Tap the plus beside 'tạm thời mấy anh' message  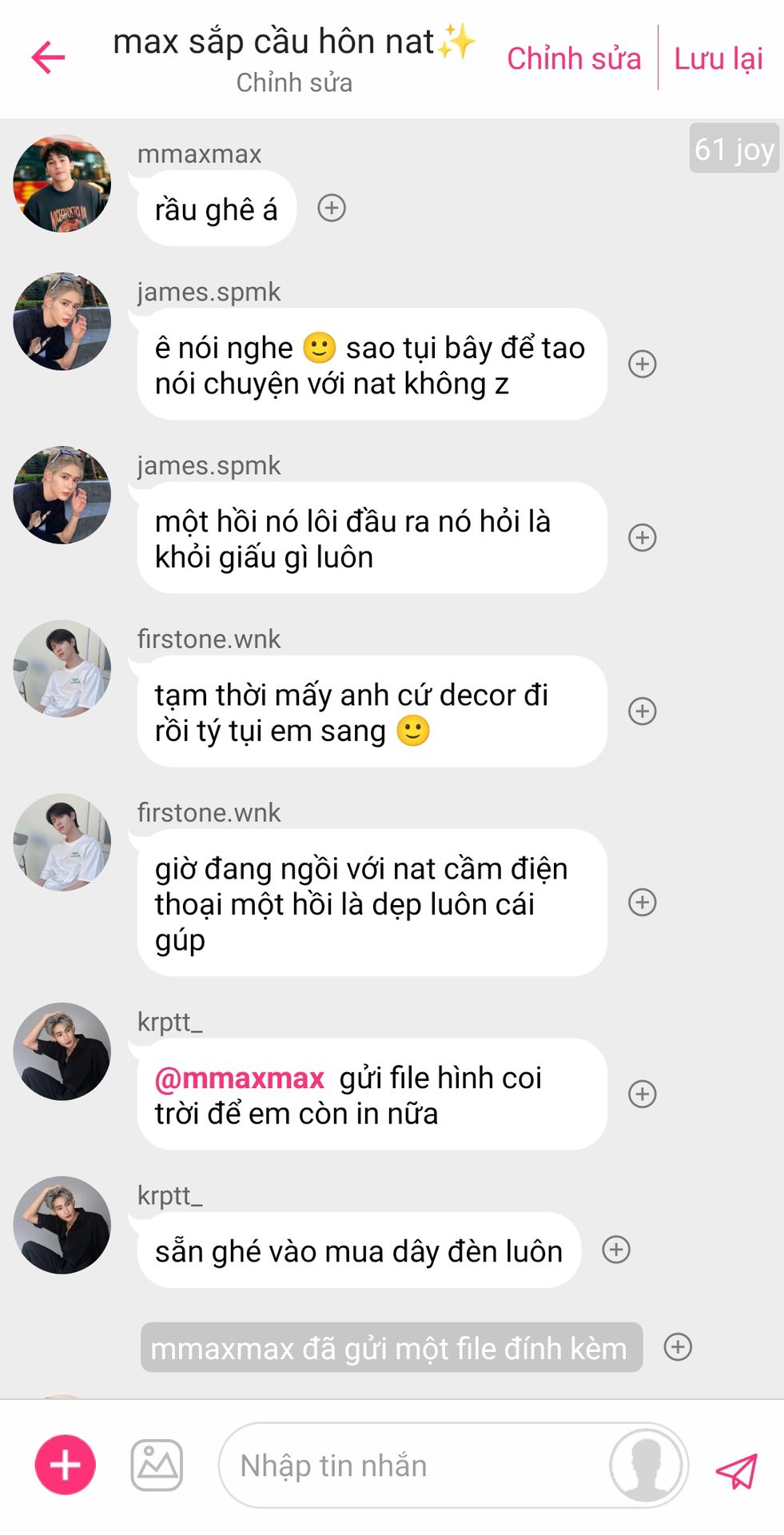point(642,711)
